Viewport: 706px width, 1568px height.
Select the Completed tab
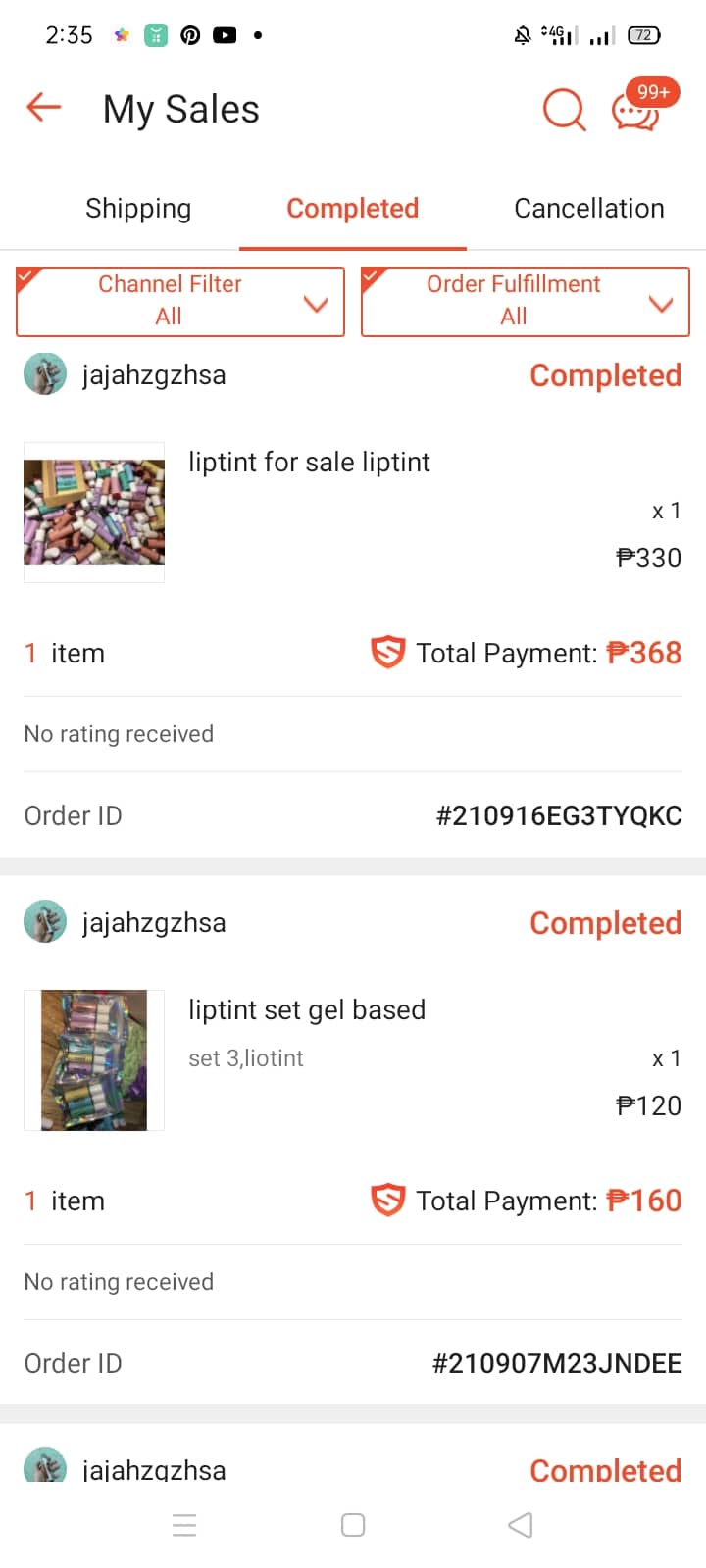tap(352, 208)
